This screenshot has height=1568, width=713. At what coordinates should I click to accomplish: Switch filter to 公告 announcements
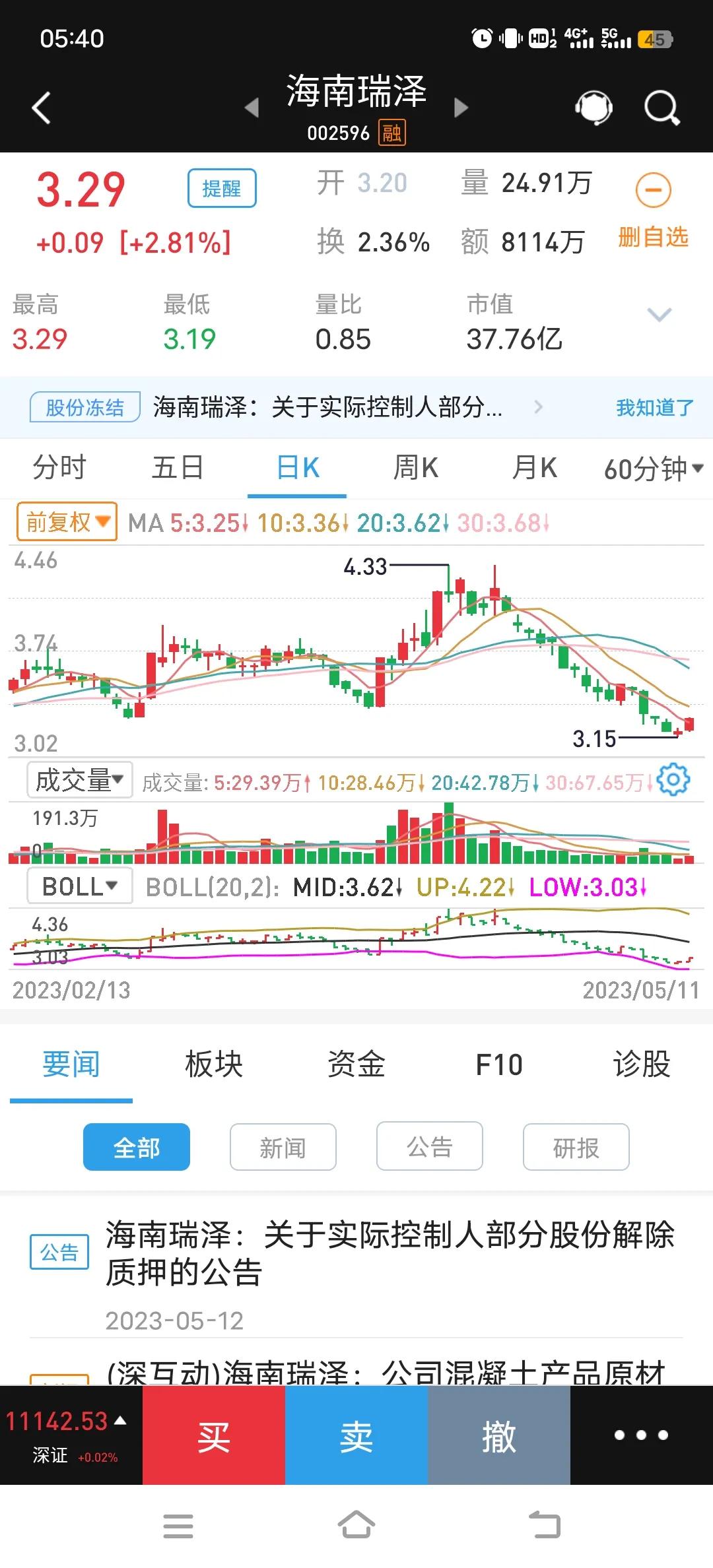tap(429, 1146)
